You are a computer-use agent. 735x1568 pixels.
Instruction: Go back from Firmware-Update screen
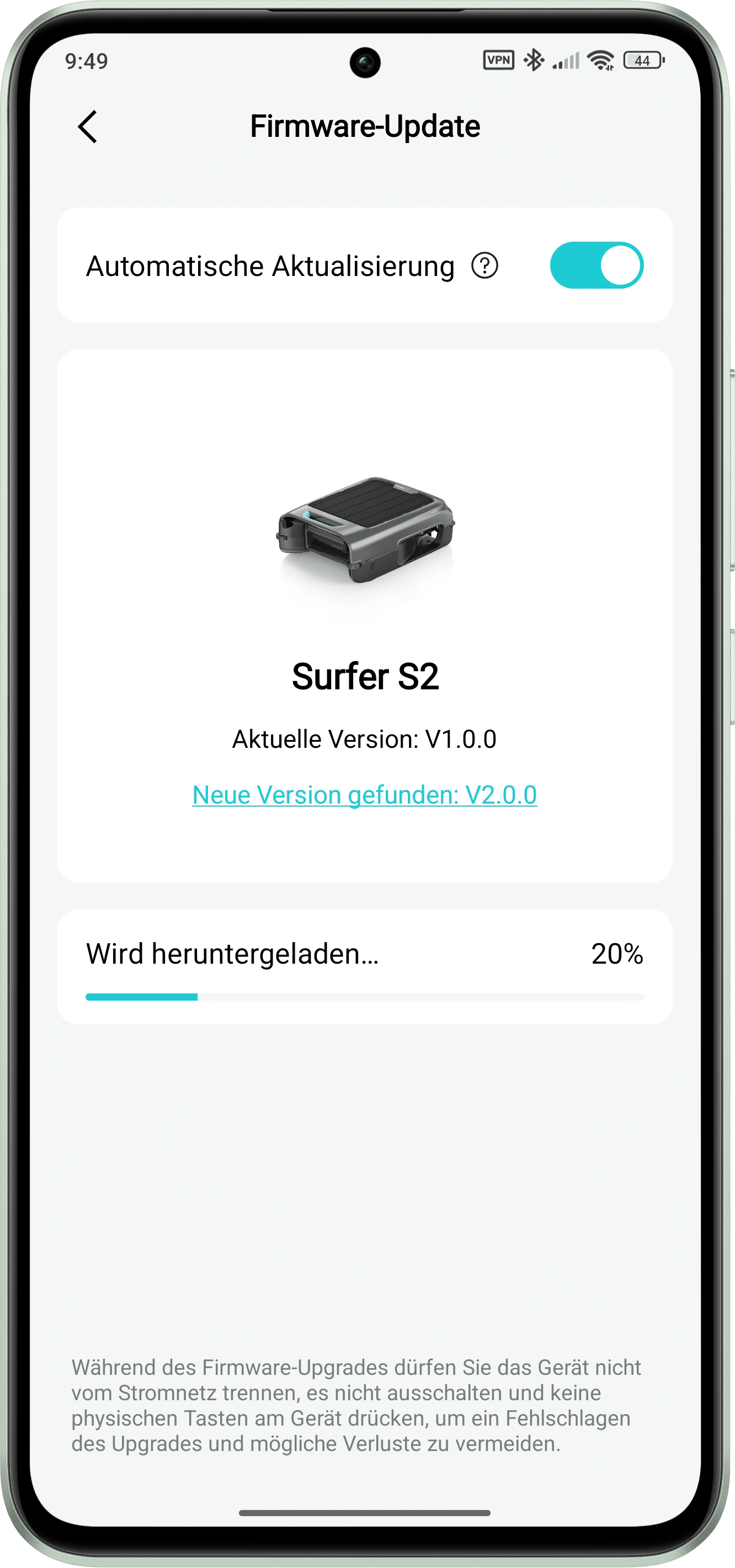[x=88, y=126]
